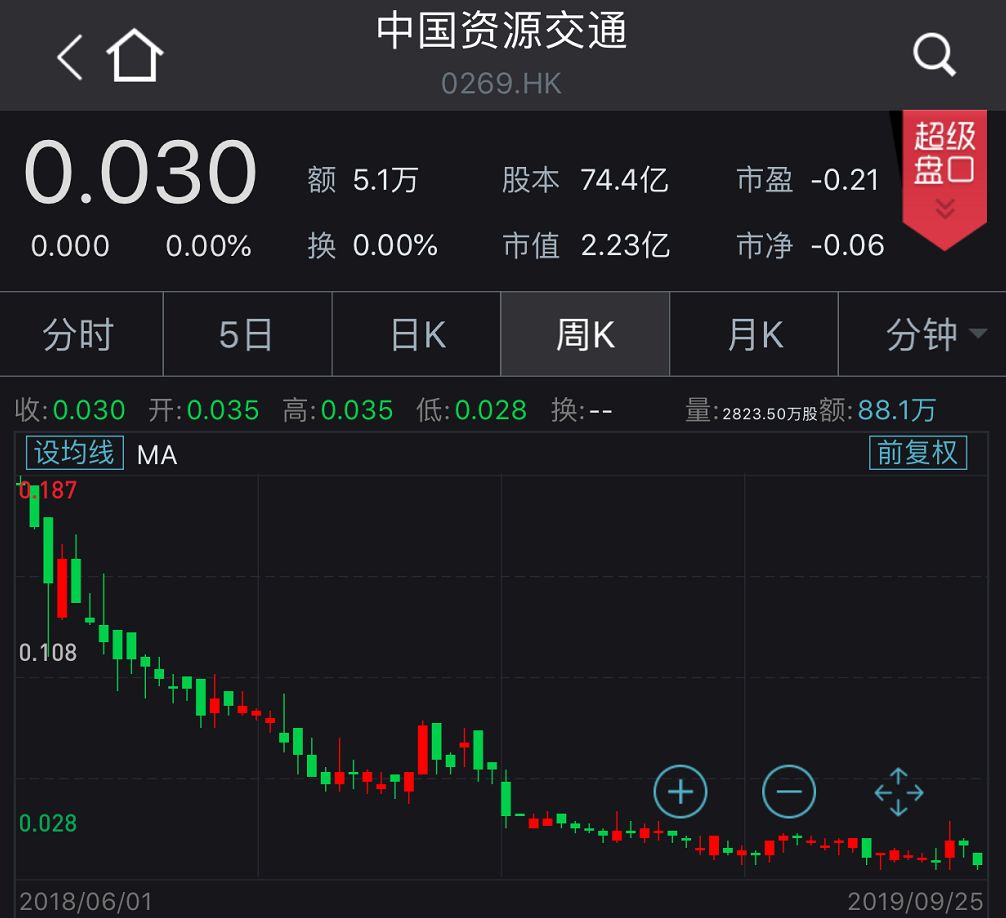Switch to the 5日 tab

246,335
